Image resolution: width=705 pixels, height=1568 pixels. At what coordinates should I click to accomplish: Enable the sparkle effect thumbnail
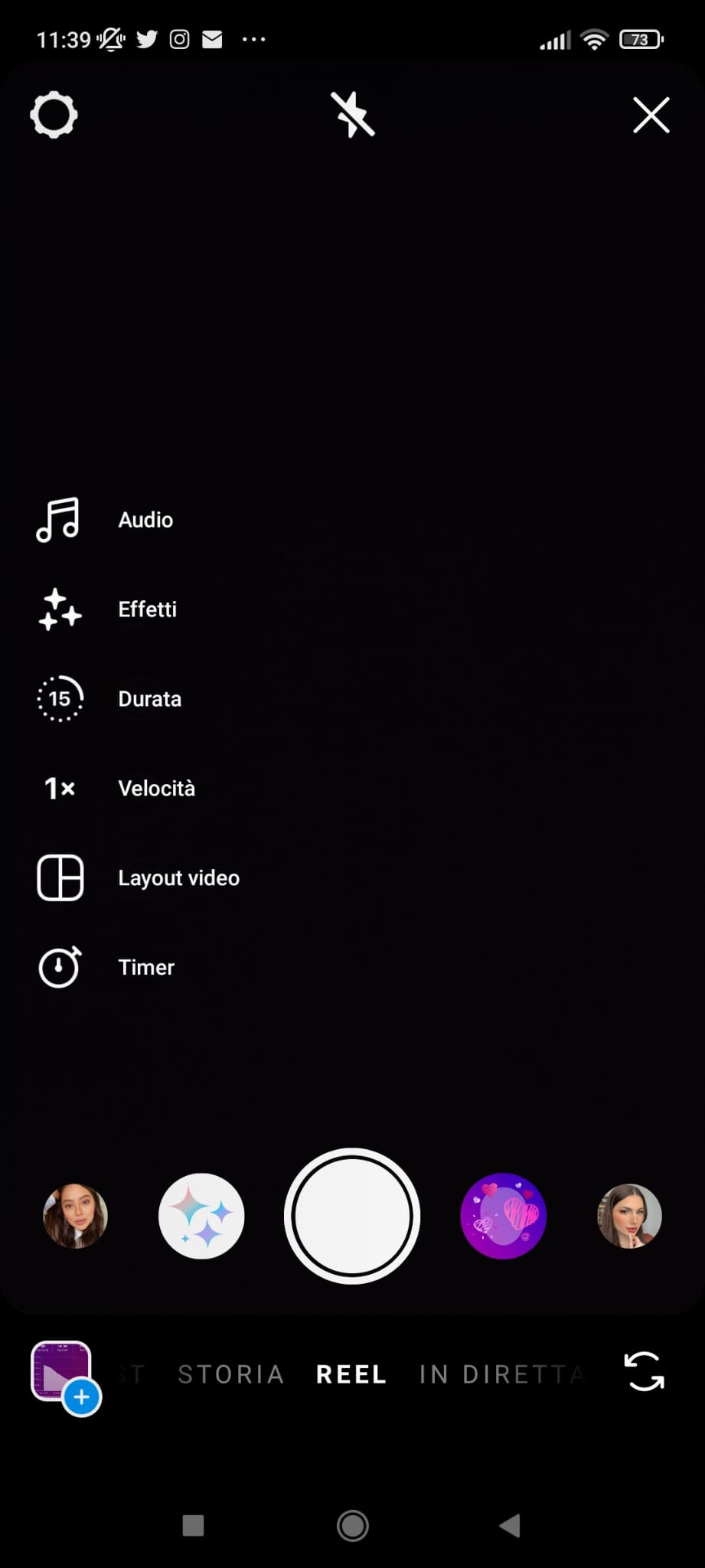pyautogui.click(x=201, y=1216)
